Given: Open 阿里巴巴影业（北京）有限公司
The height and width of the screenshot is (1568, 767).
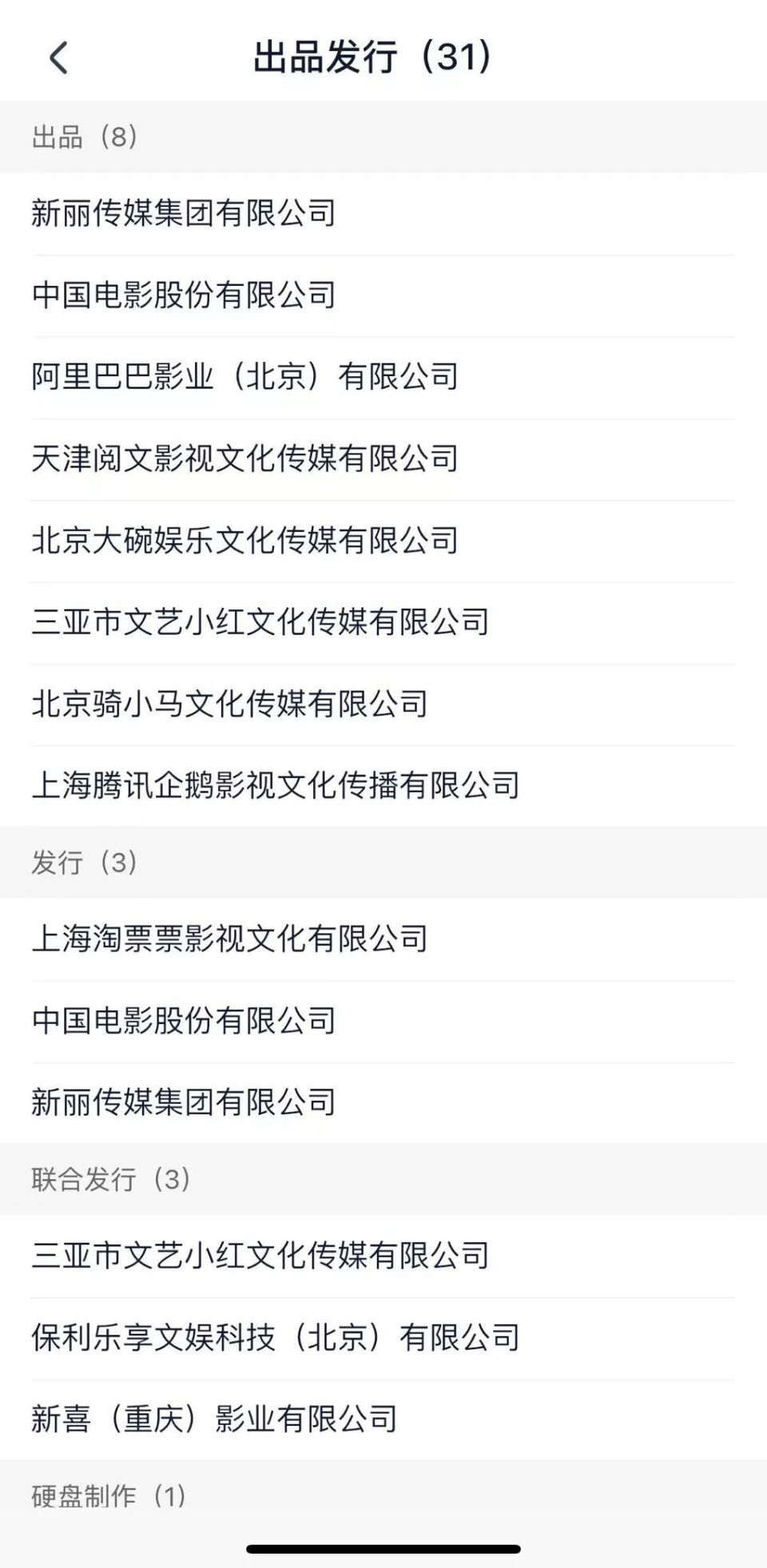Looking at the screenshot, I should point(244,377).
